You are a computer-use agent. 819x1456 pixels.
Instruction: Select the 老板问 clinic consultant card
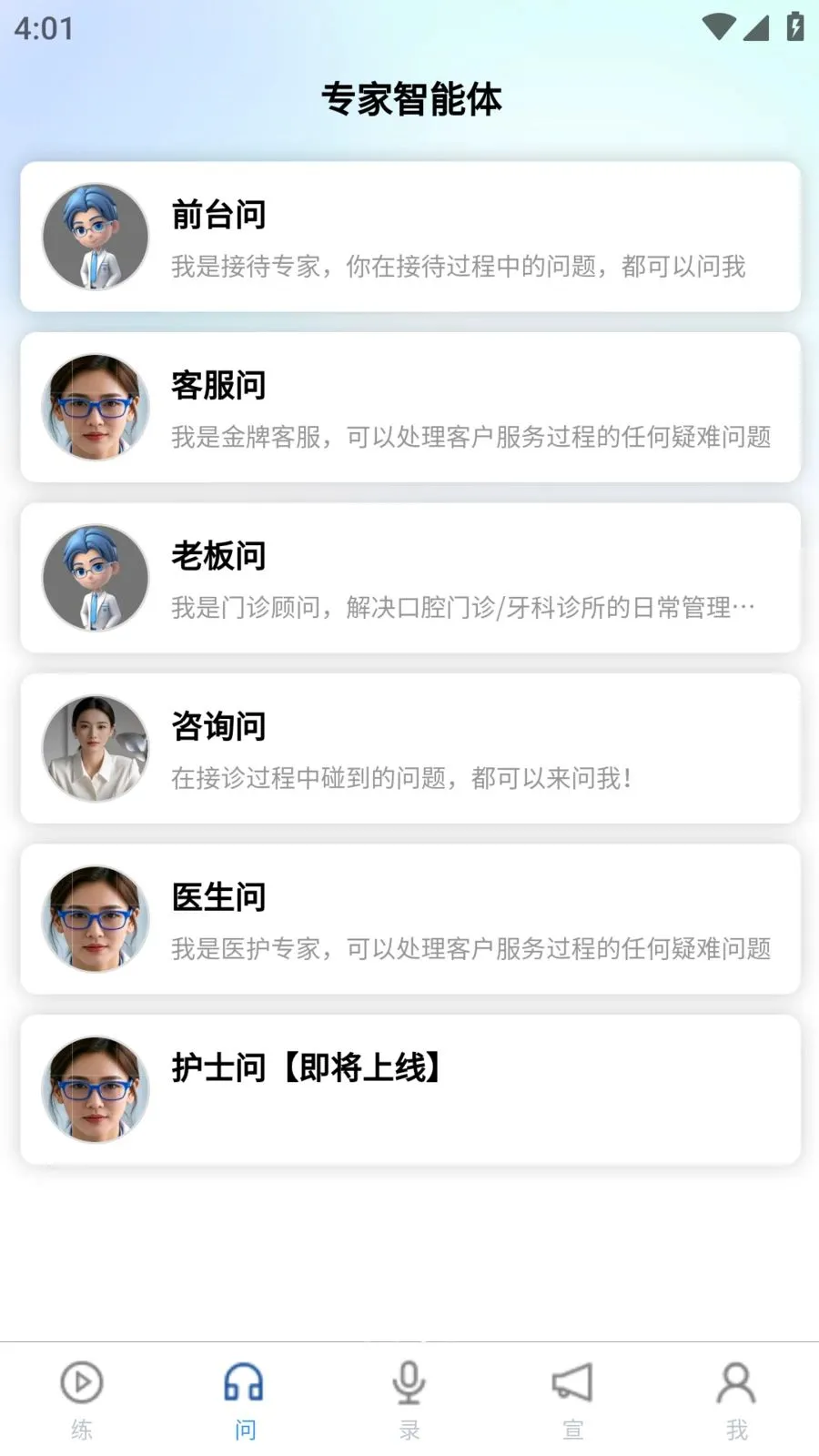pyautogui.click(x=409, y=578)
